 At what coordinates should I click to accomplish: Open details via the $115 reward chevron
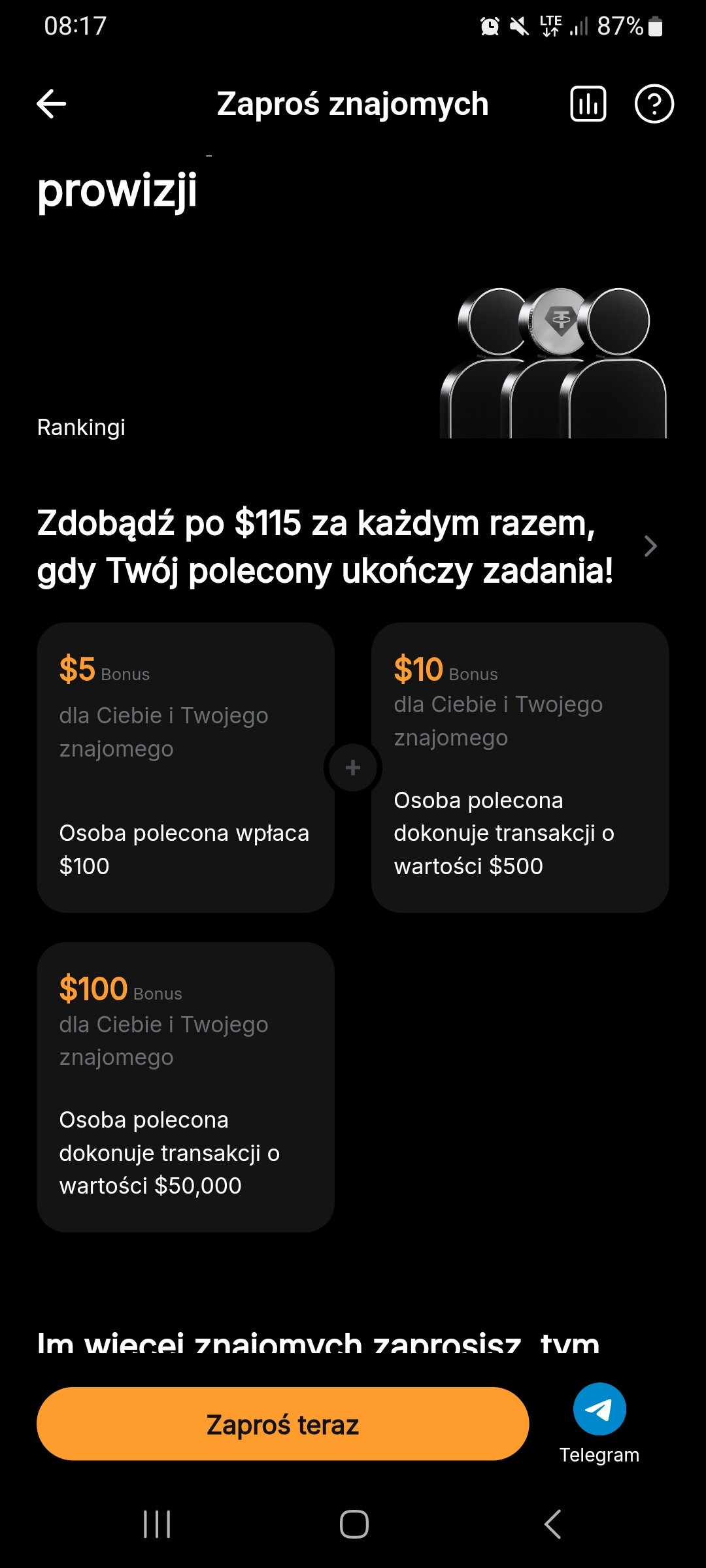(x=650, y=546)
